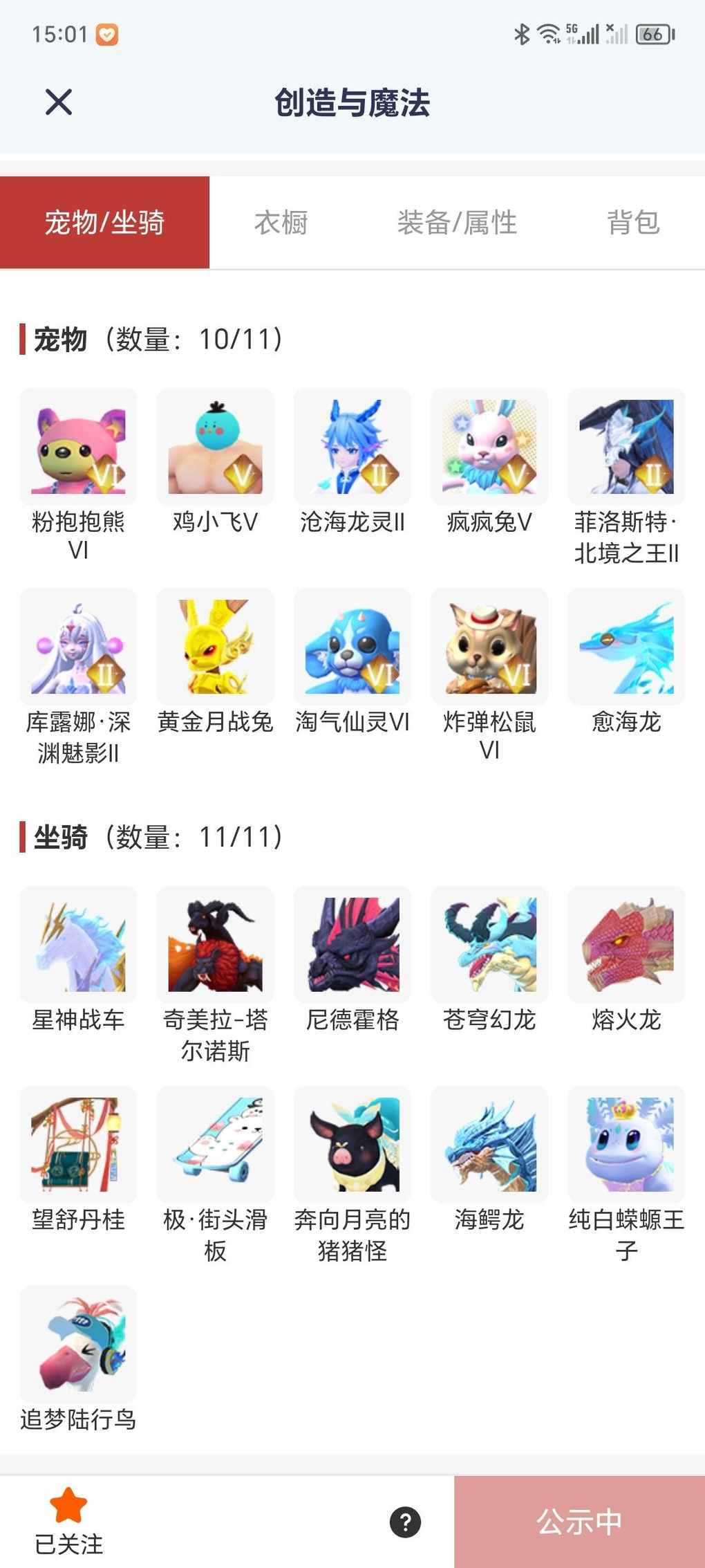Tap the 沧海龙灵II pet tile

pyautogui.click(x=352, y=447)
